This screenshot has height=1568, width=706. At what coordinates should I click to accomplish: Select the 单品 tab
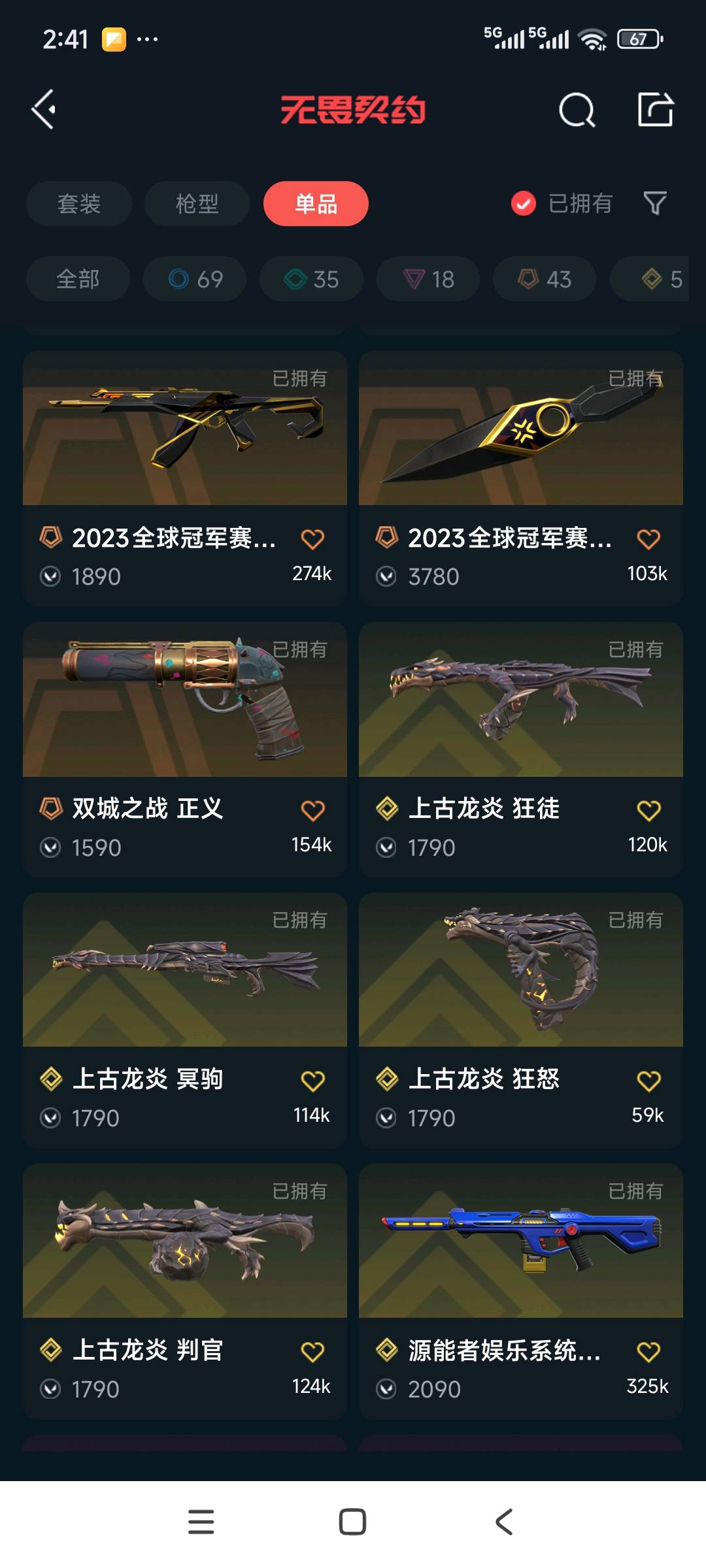click(316, 204)
